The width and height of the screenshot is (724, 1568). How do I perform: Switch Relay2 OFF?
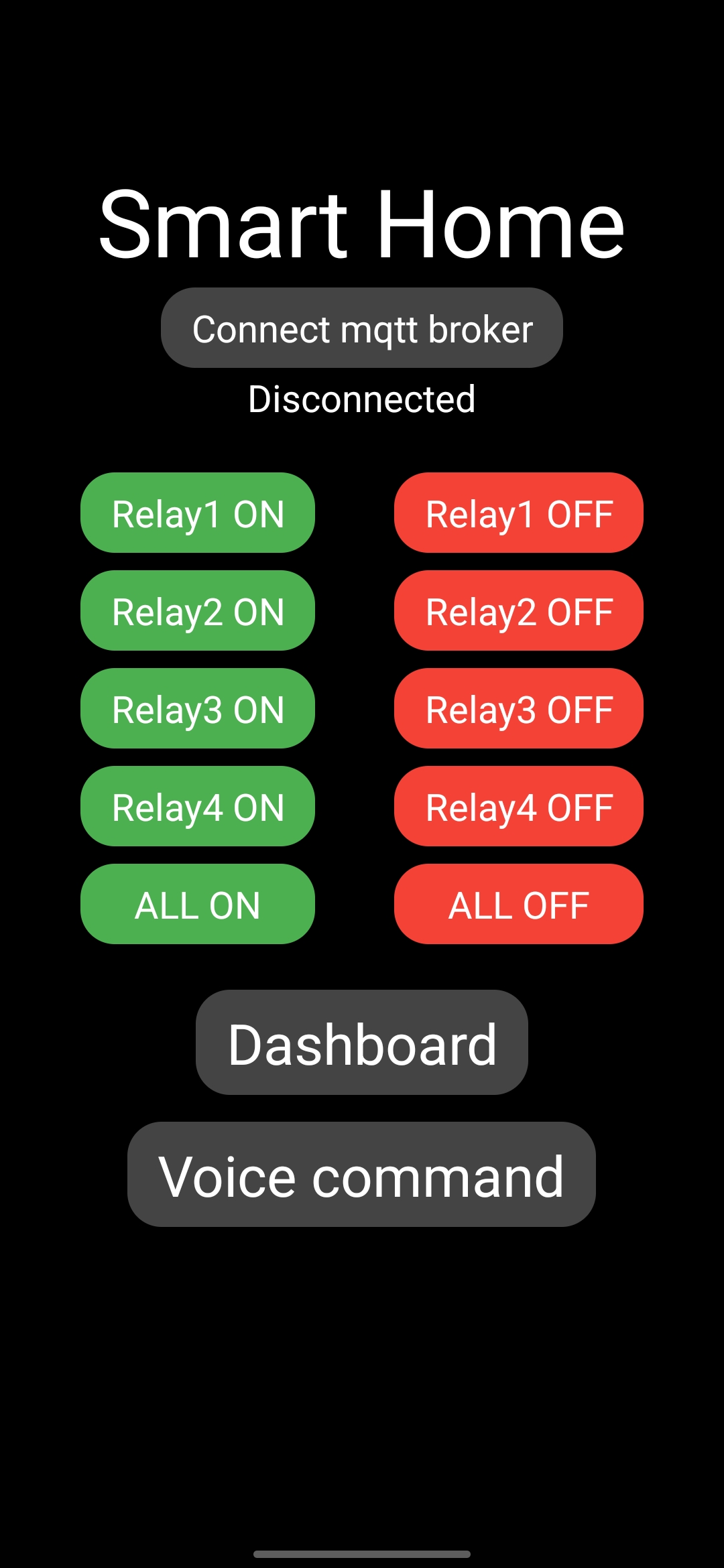pyautogui.click(x=518, y=611)
